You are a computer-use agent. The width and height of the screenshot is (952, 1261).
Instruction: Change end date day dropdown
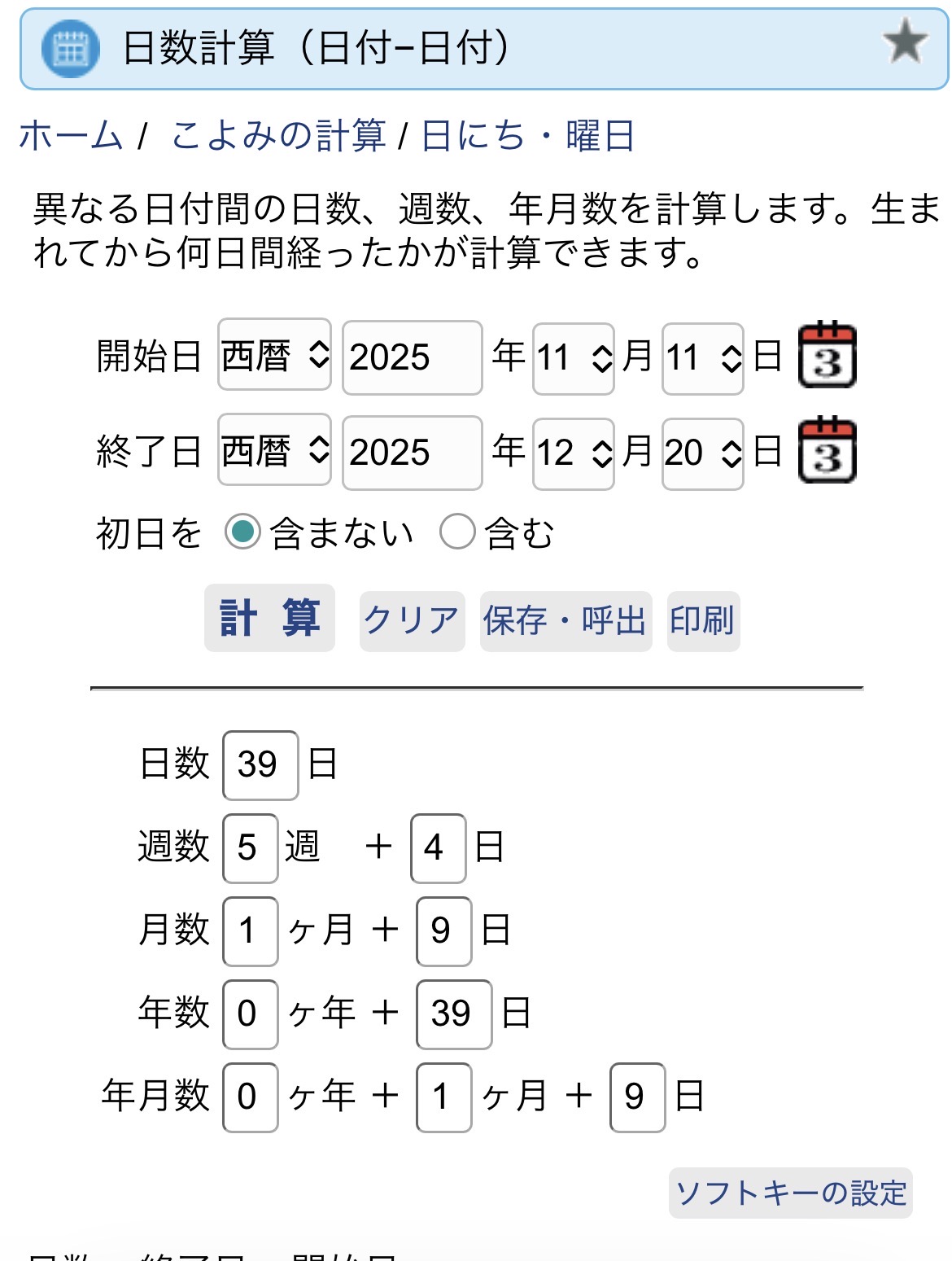702,453
